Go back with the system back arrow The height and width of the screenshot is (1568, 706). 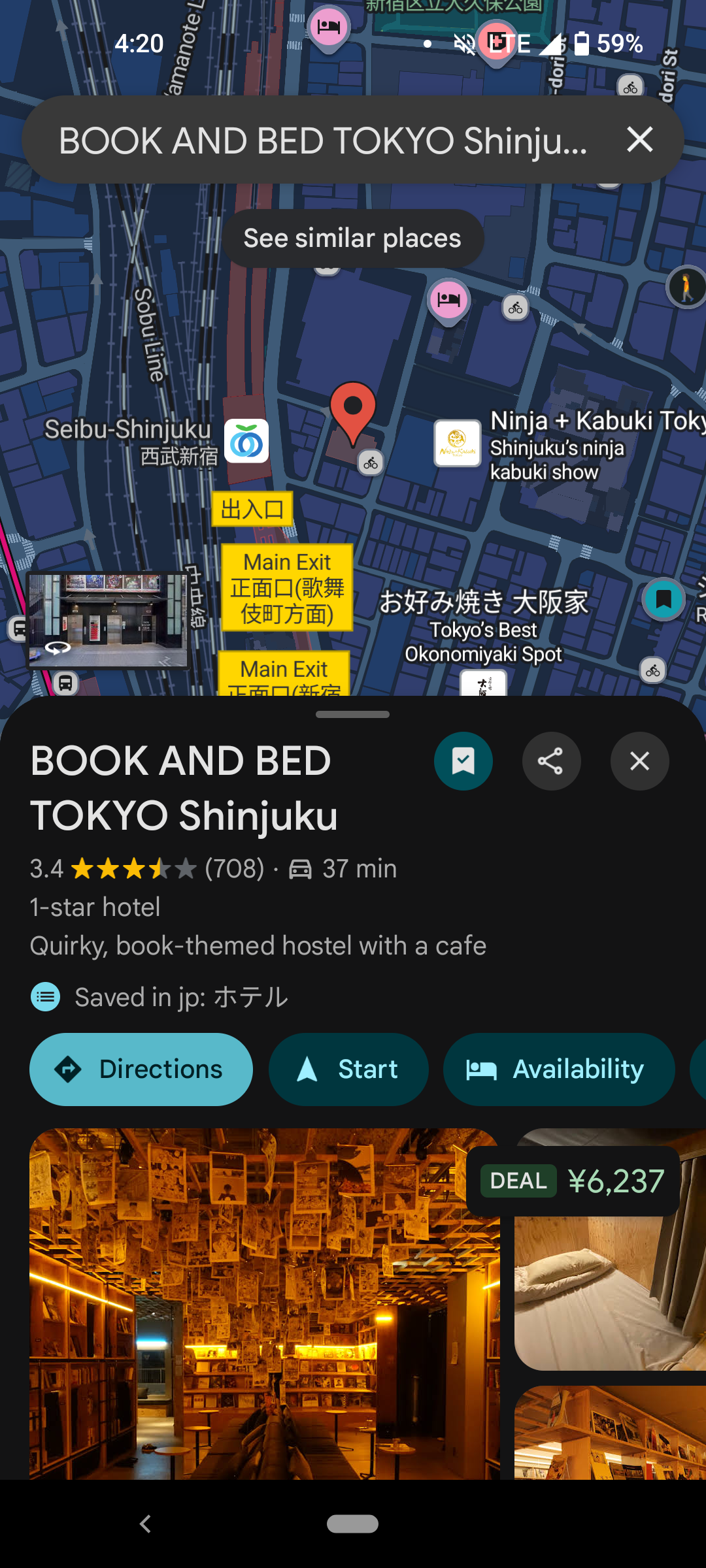click(x=145, y=1524)
